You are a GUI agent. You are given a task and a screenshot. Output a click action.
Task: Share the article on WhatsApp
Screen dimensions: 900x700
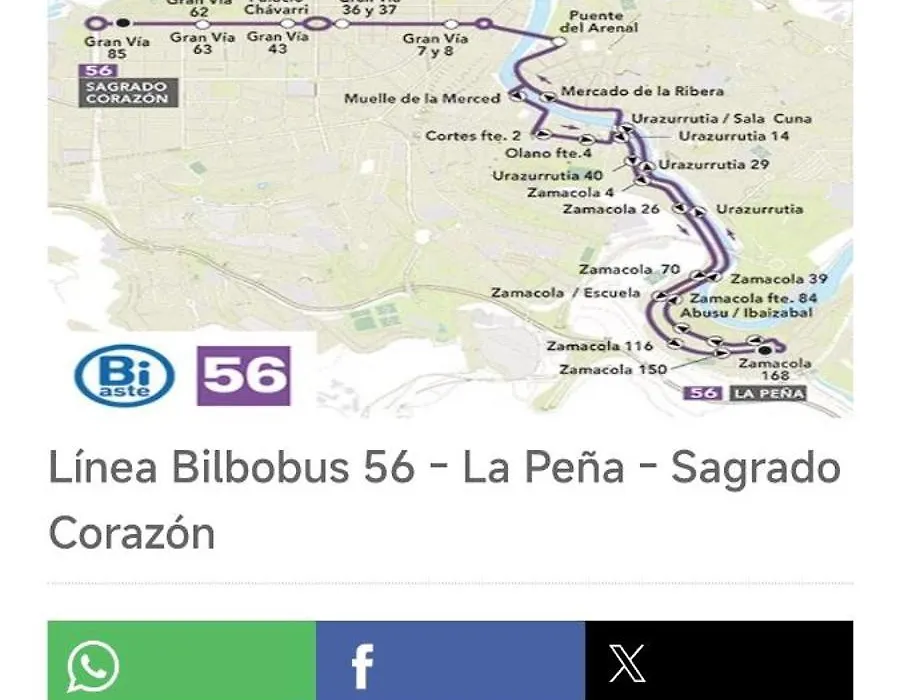[x=181, y=662]
